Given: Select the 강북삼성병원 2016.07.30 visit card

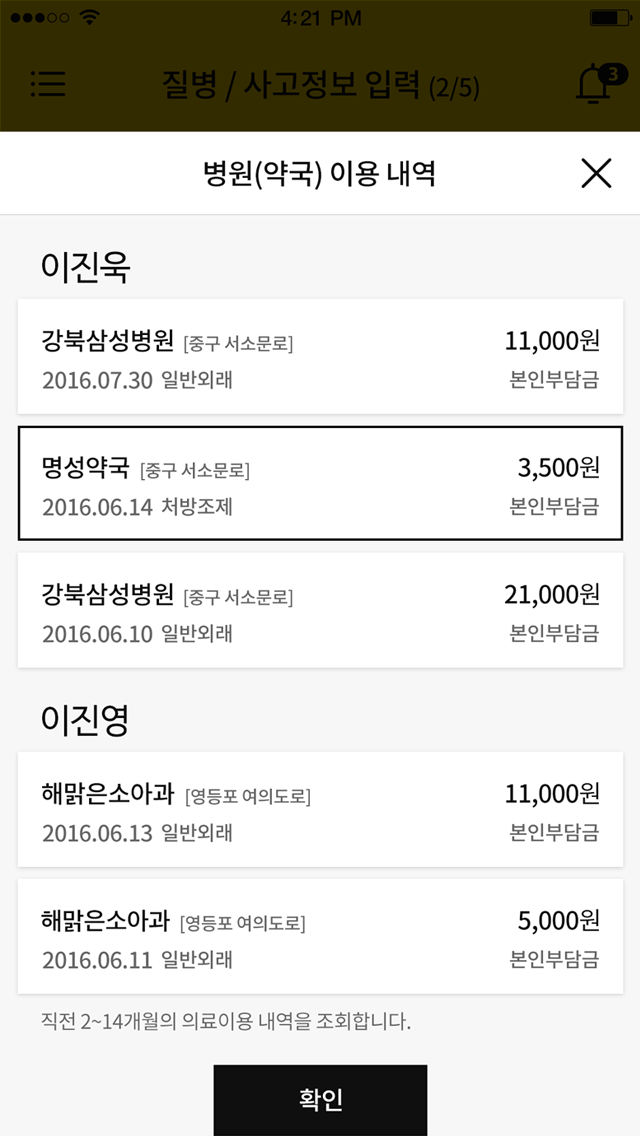Looking at the screenshot, I should tap(320, 356).
